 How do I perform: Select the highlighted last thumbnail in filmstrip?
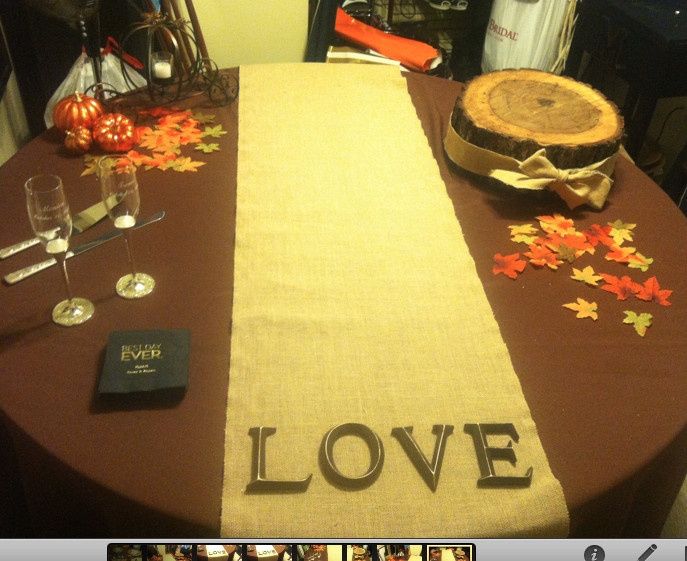coord(449,553)
